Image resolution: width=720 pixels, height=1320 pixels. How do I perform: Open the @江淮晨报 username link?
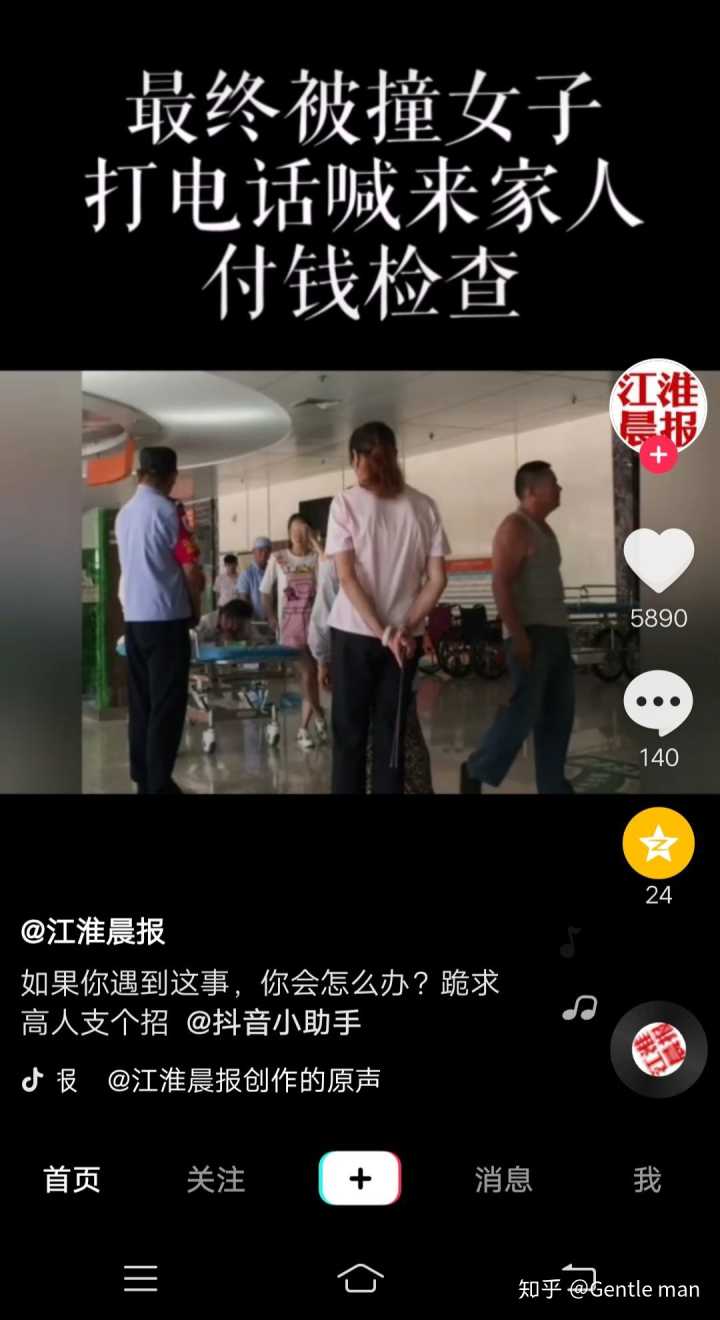click(x=93, y=932)
